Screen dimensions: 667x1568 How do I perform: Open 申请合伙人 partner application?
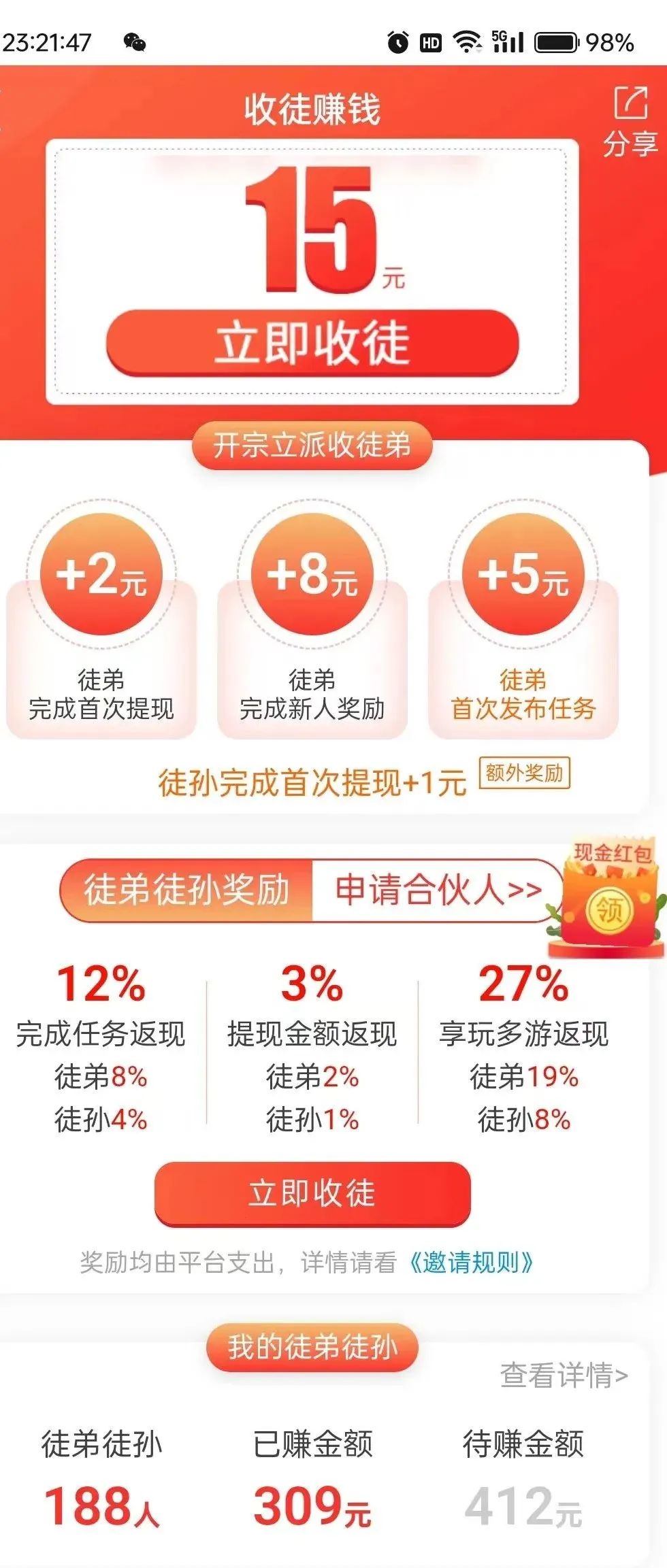coord(438,890)
